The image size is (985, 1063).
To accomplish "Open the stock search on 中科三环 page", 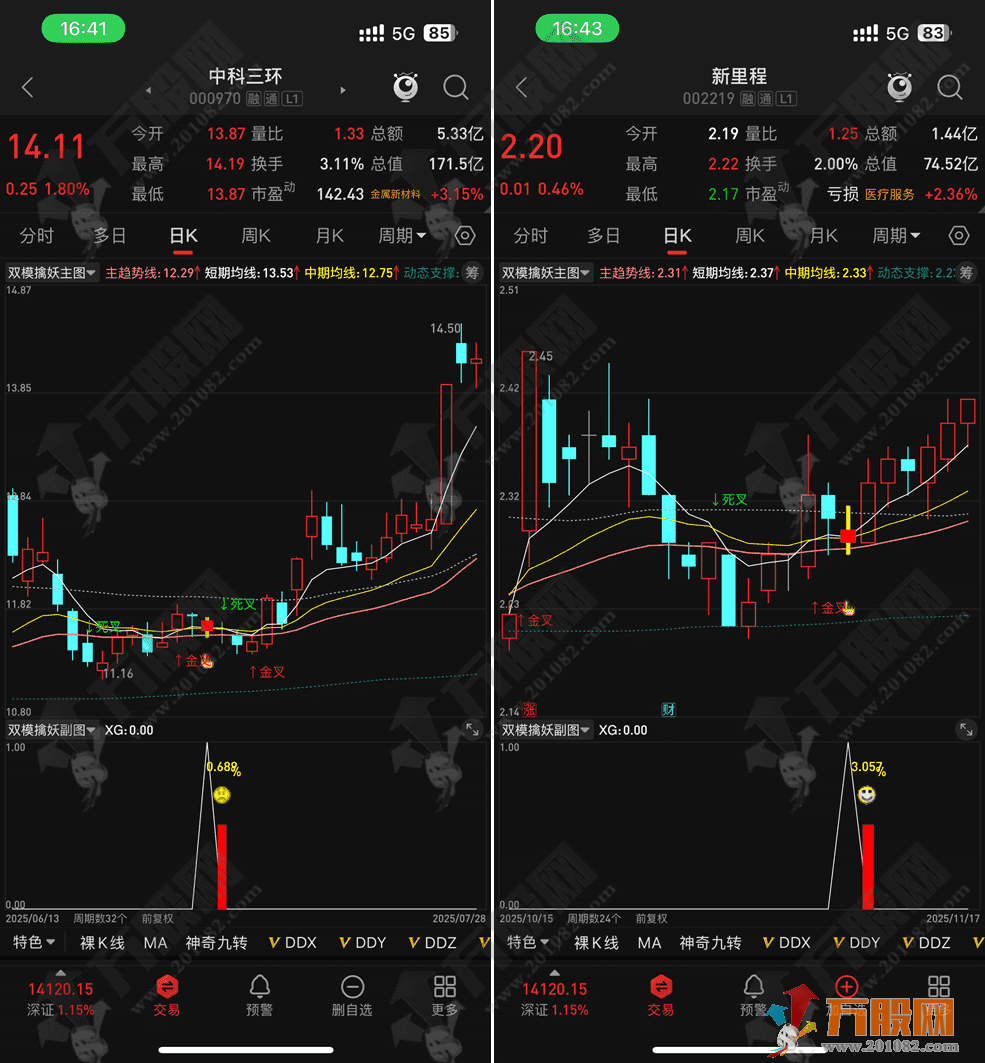I will tap(456, 88).
